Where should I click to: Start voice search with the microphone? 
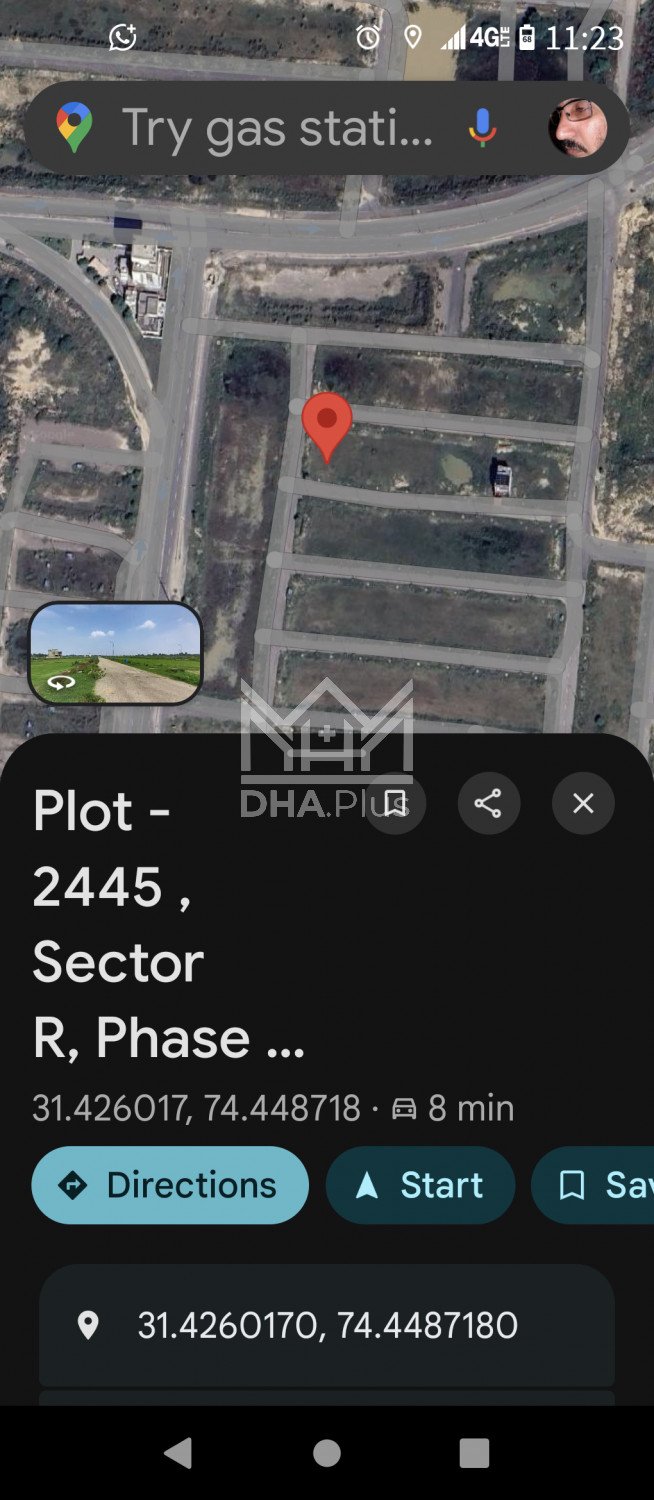point(482,128)
